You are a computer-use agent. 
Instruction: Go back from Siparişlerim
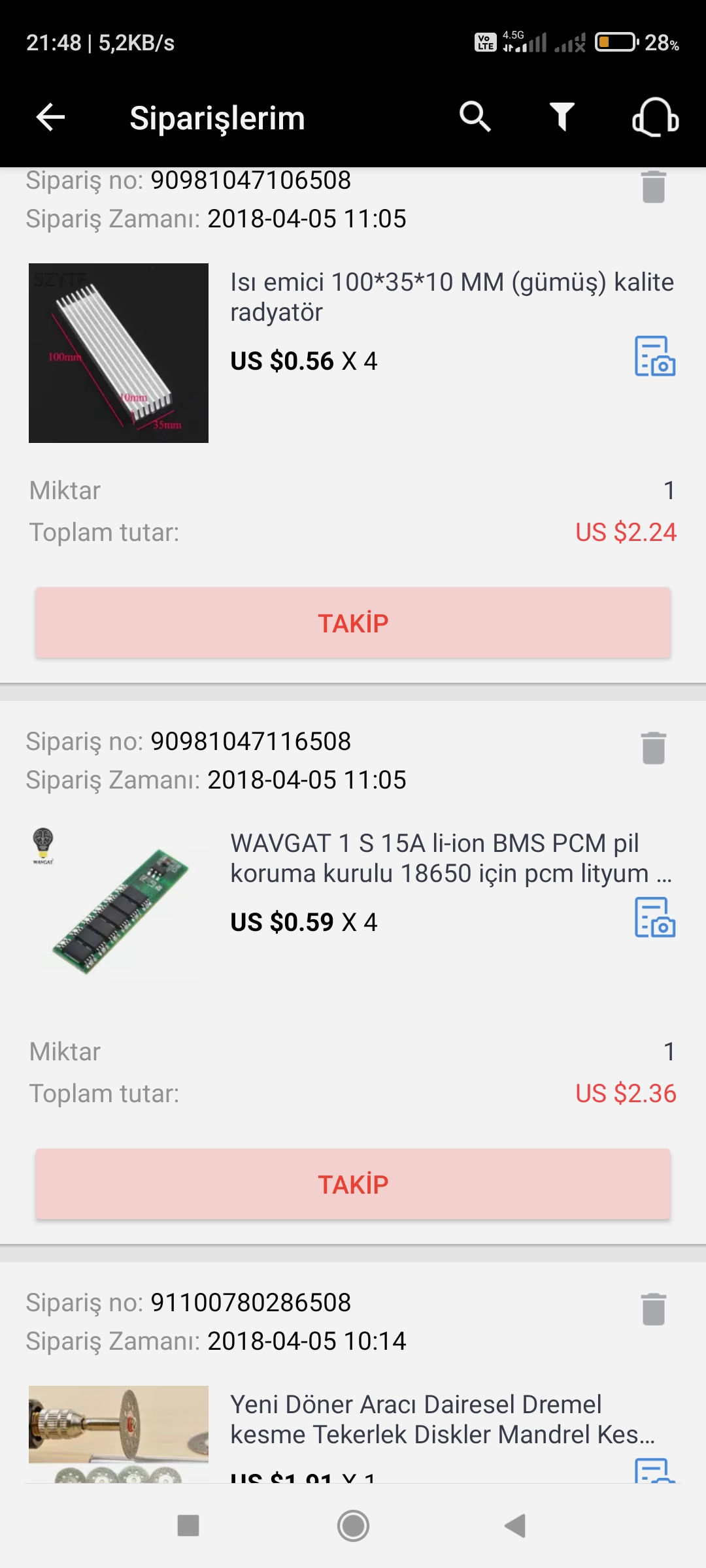[50, 118]
